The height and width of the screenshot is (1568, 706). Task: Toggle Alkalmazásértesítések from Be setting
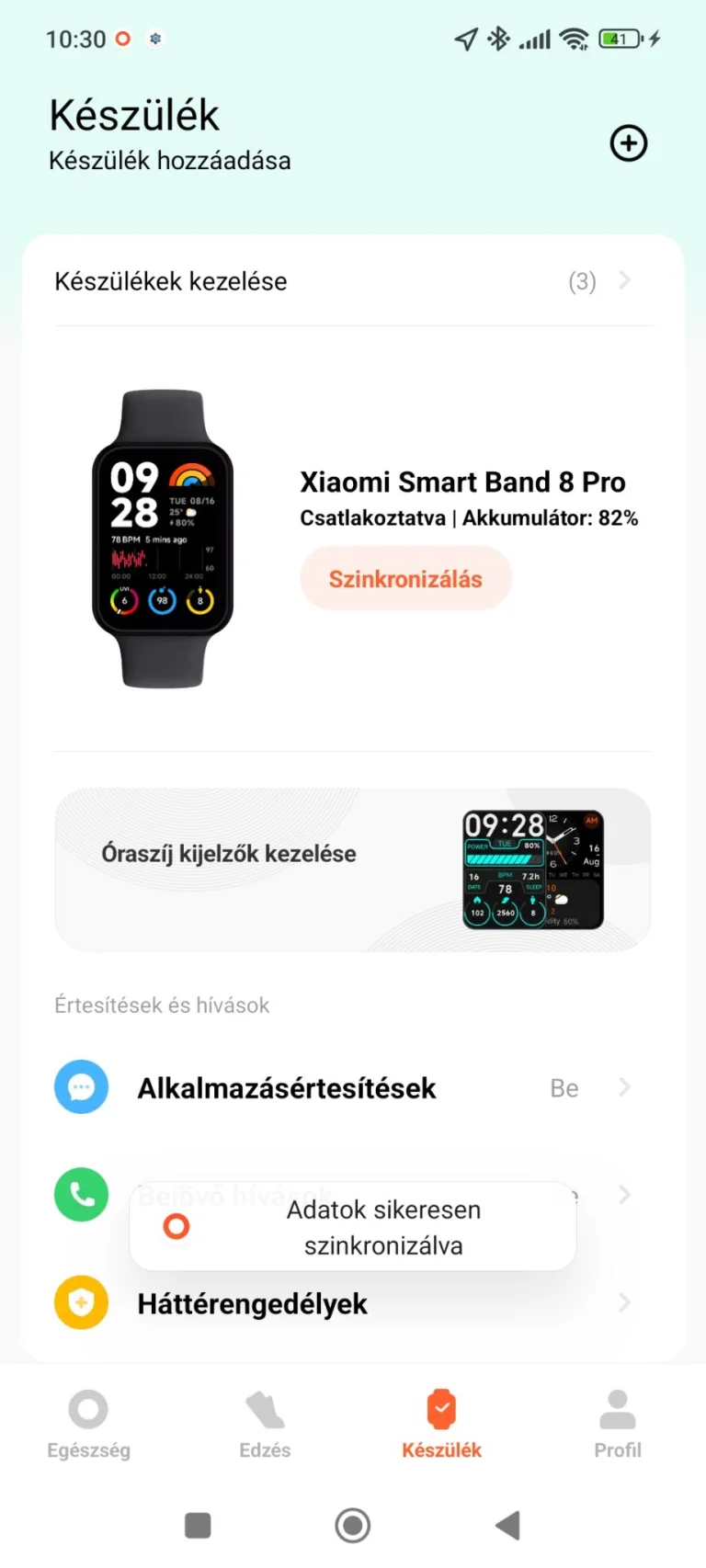(564, 1087)
